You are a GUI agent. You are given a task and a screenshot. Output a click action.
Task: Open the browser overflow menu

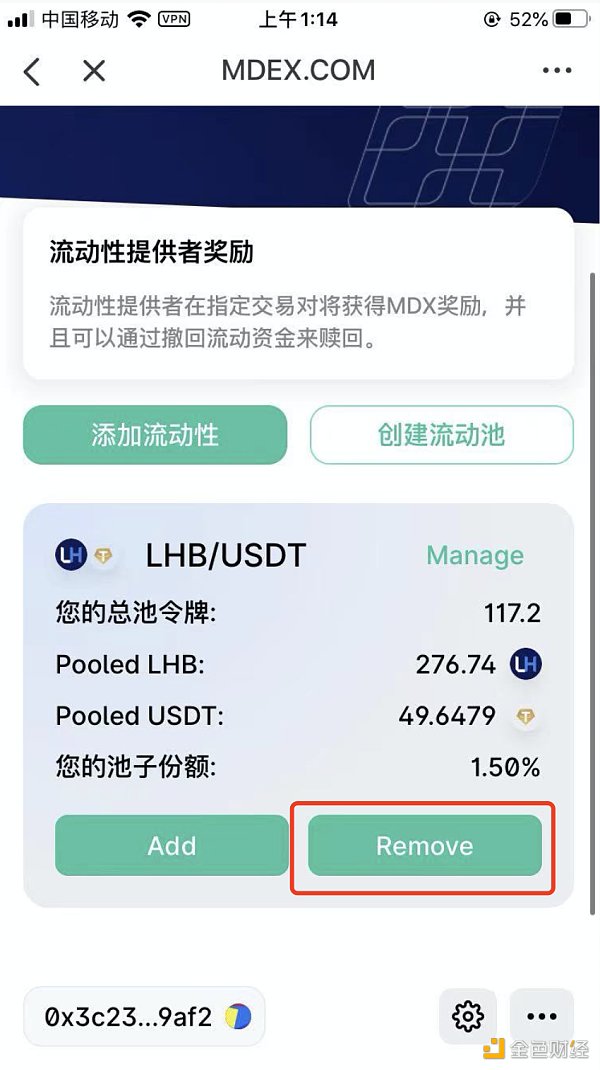557,71
